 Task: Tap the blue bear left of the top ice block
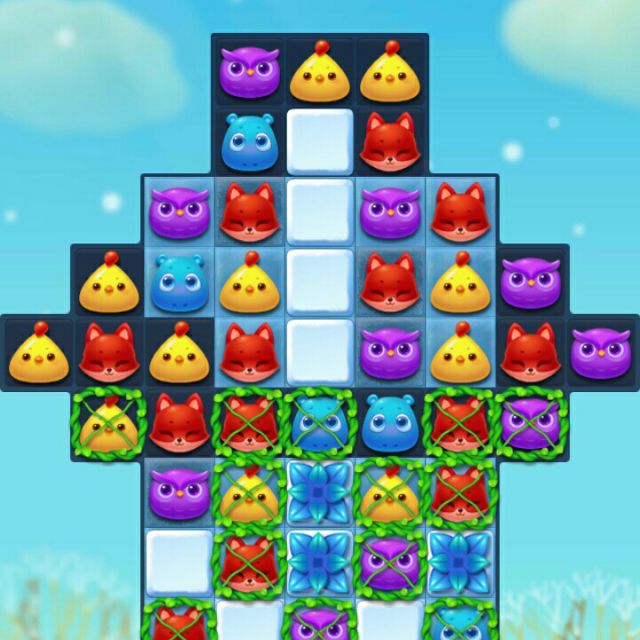(x=249, y=142)
